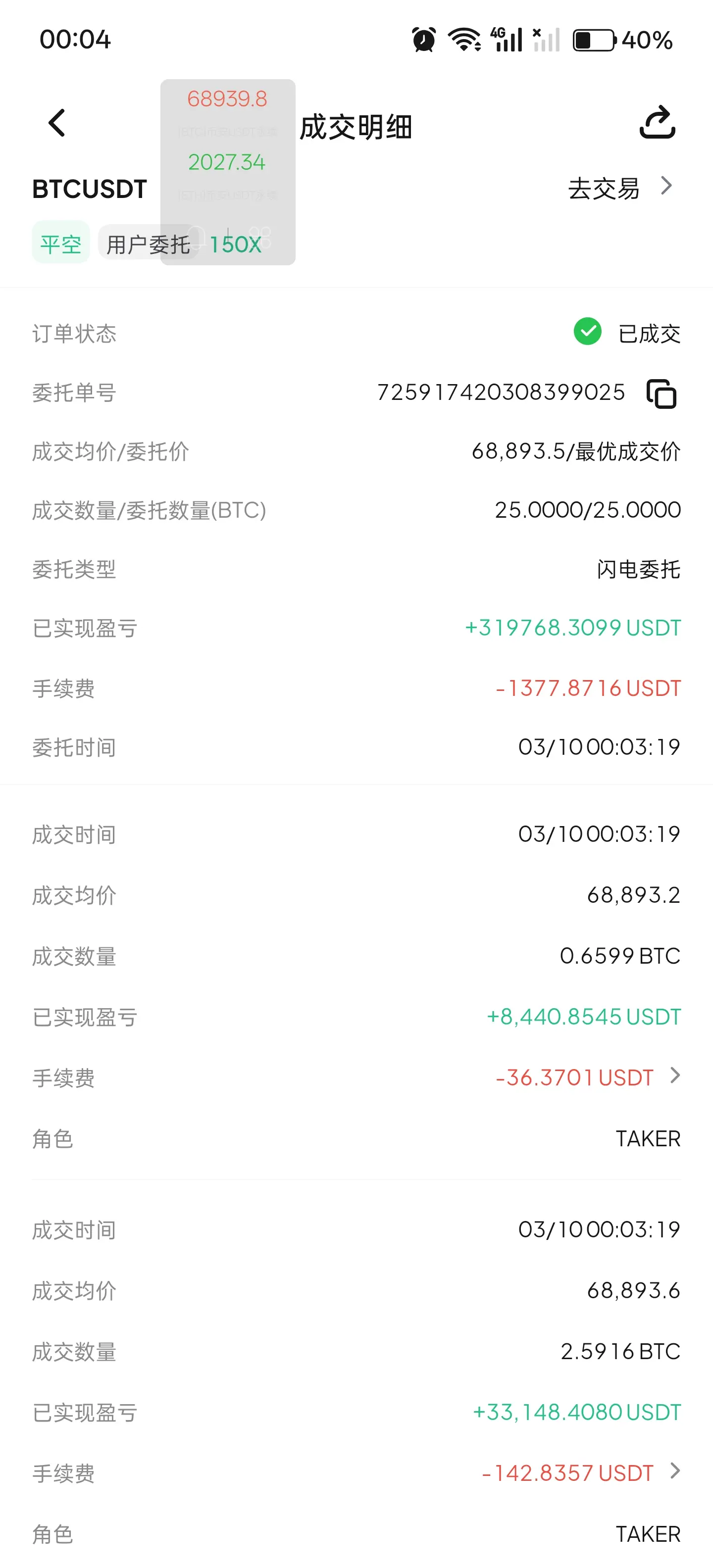Copy the 委托单号 order number
The width and height of the screenshot is (713, 1568).
point(661,393)
